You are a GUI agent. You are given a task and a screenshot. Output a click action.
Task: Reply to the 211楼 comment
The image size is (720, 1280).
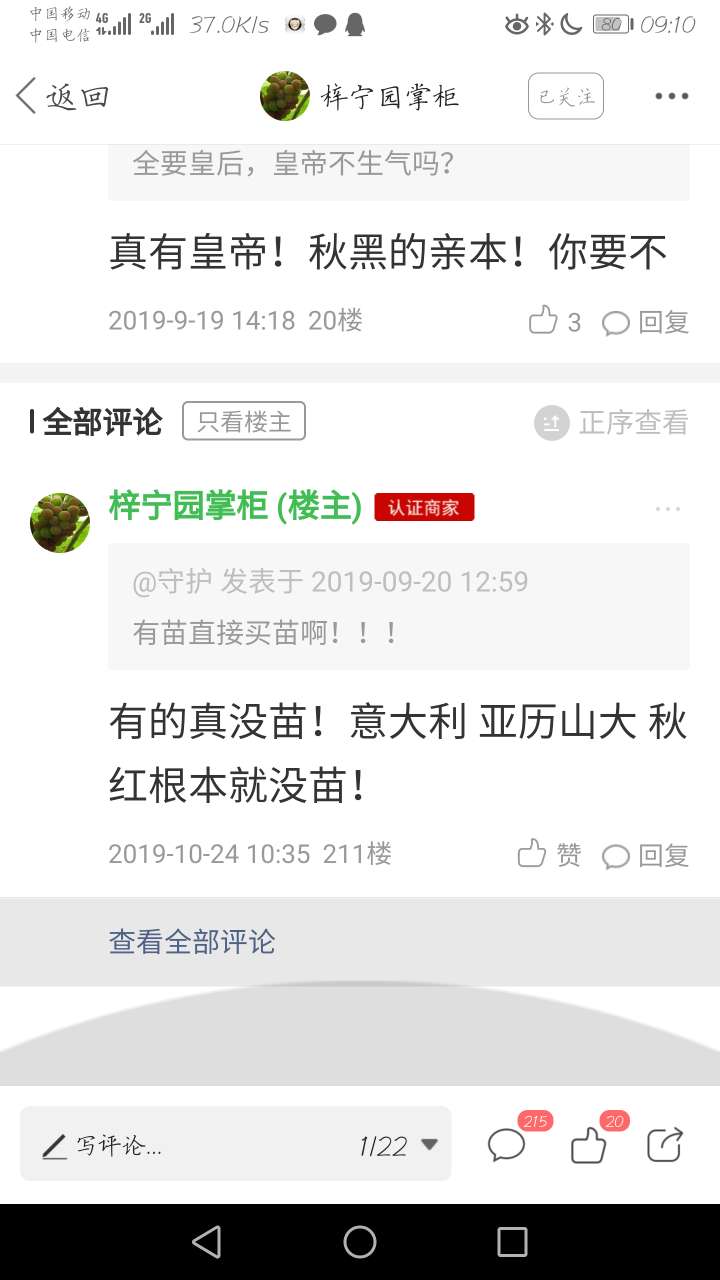point(645,855)
